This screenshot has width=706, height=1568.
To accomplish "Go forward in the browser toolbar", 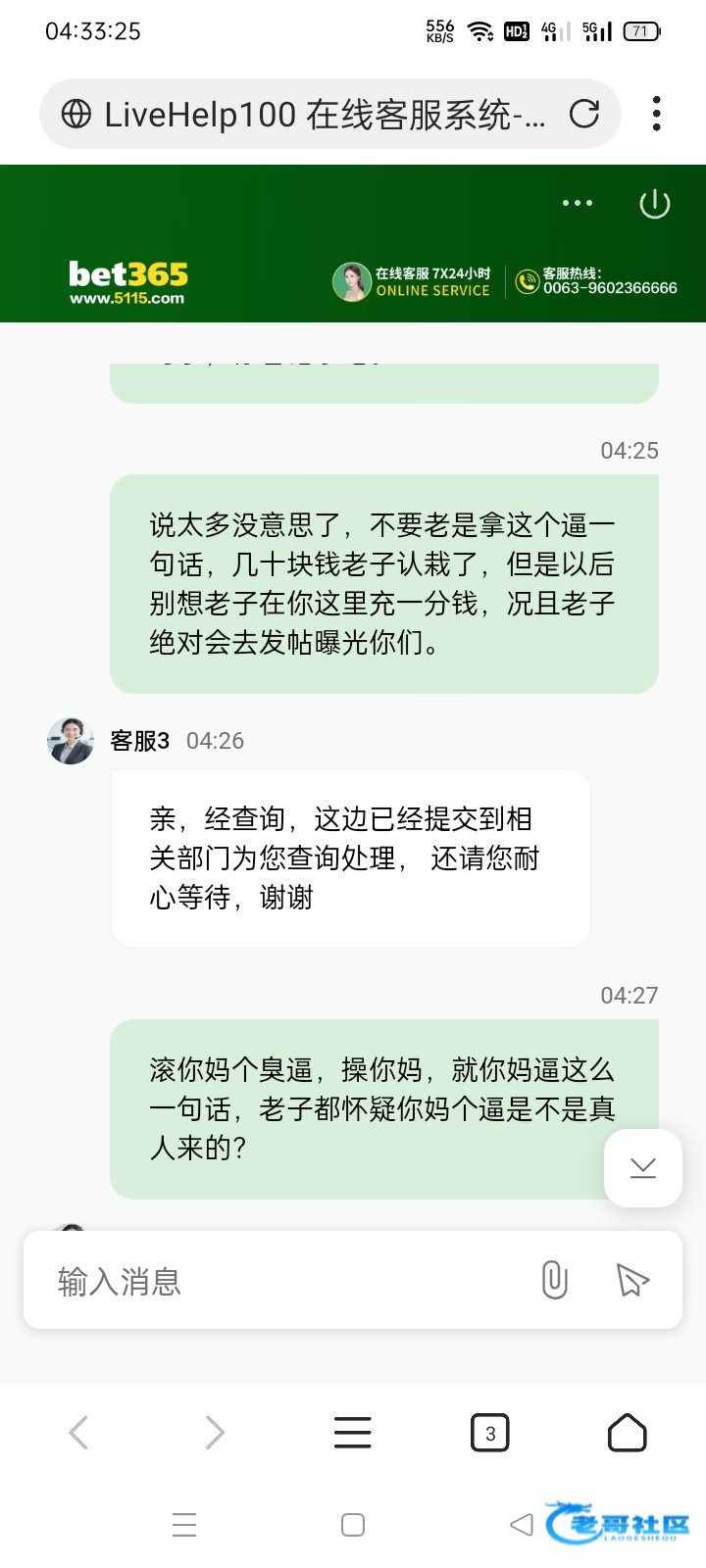I will (x=215, y=1433).
